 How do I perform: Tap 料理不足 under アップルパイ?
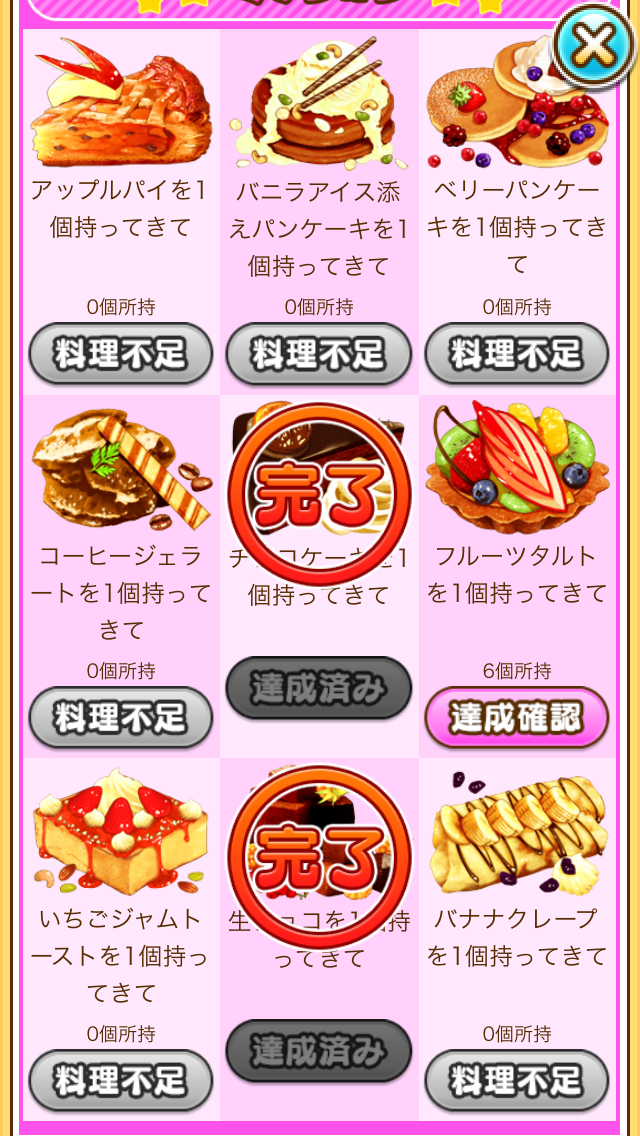(121, 354)
